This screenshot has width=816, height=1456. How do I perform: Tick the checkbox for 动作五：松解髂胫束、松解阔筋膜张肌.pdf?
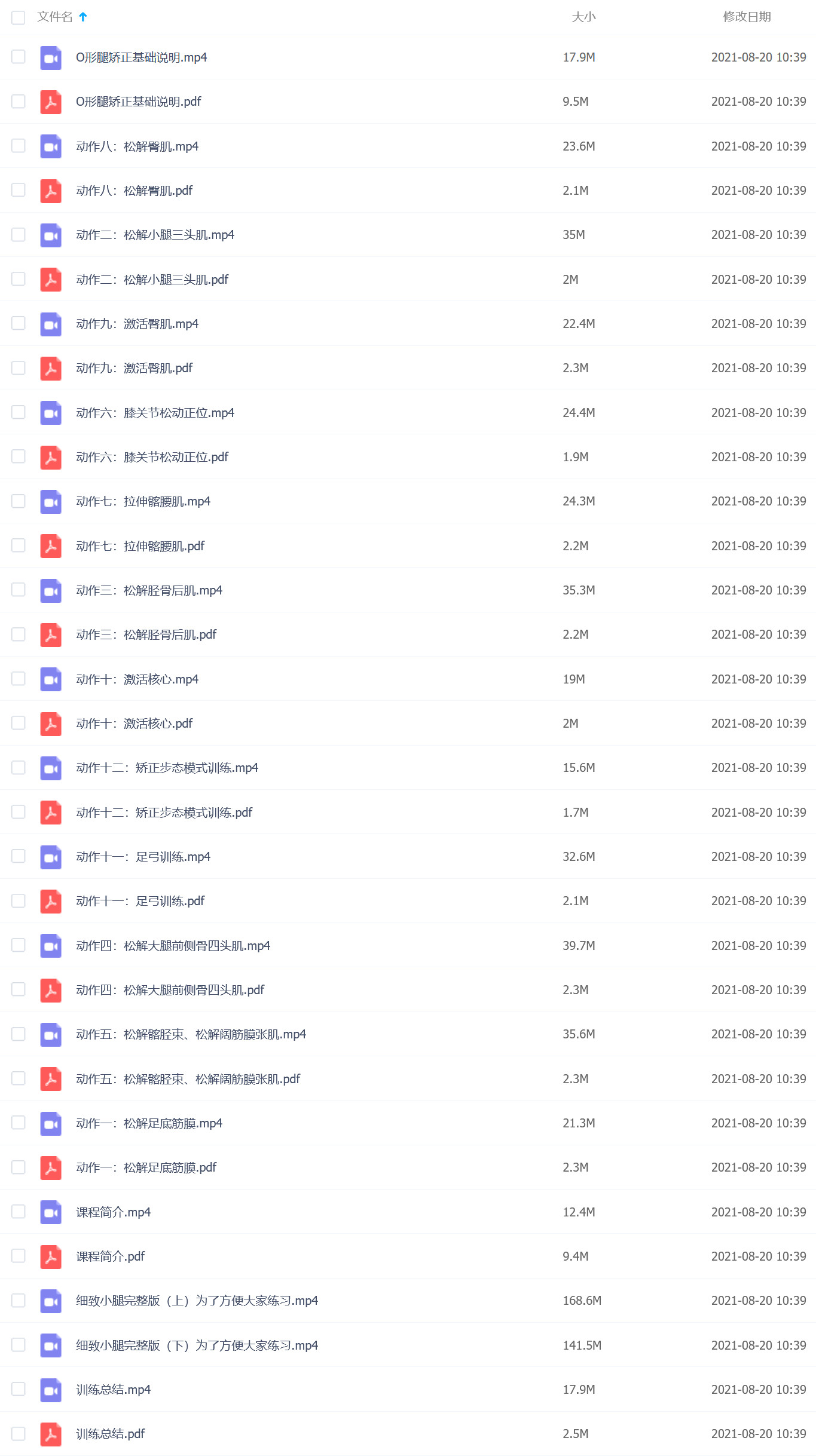(x=19, y=1078)
